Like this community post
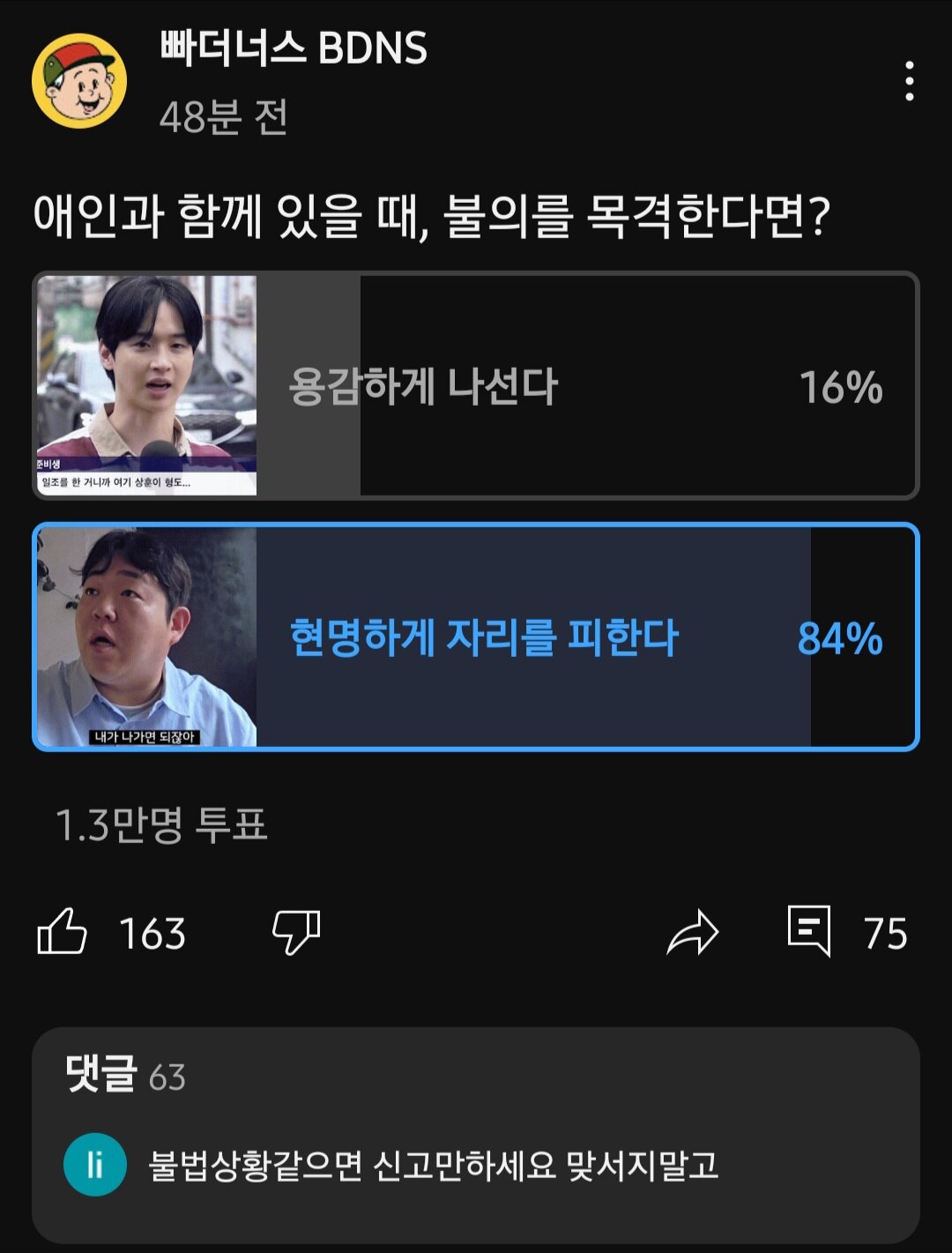The width and height of the screenshot is (952, 1253). (x=63, y=932)
